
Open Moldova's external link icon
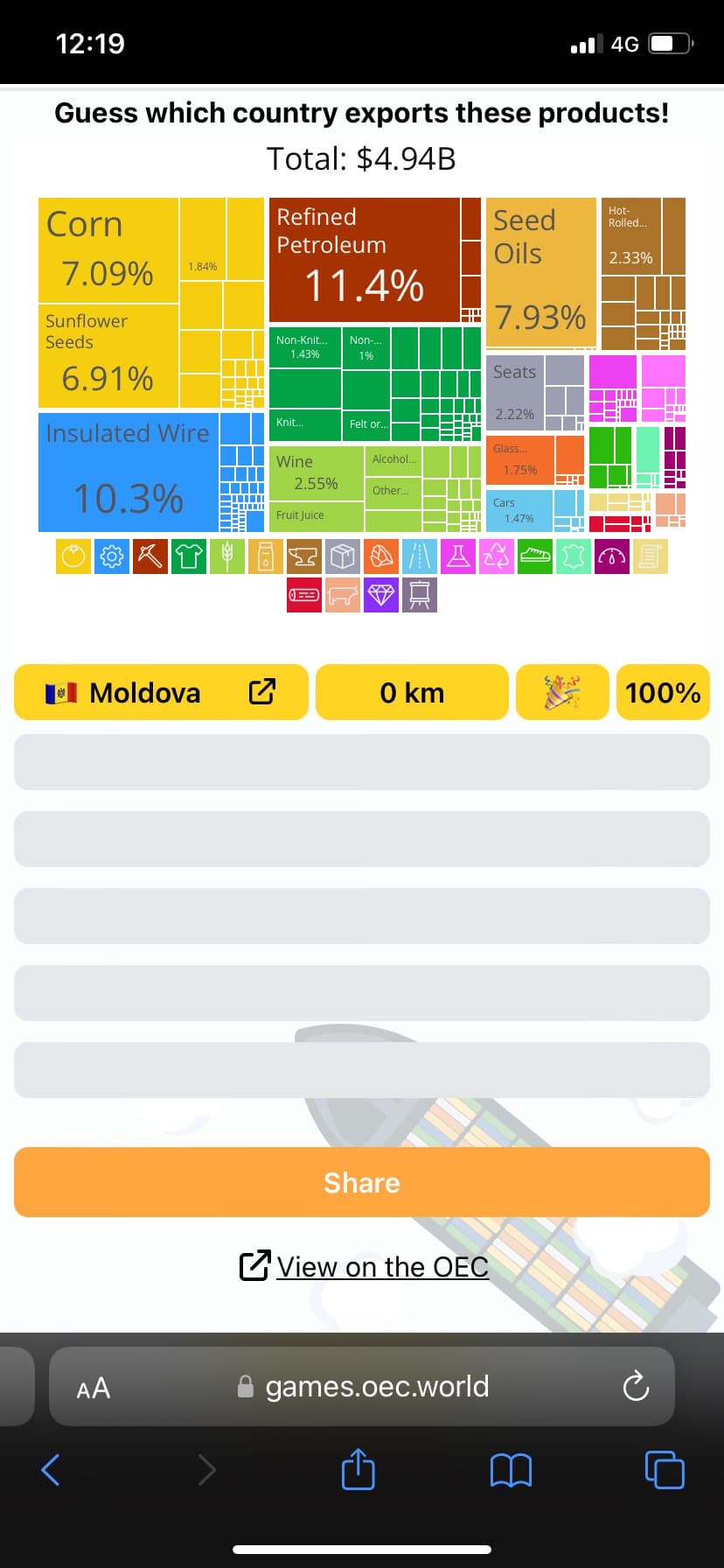click(262, 692)
